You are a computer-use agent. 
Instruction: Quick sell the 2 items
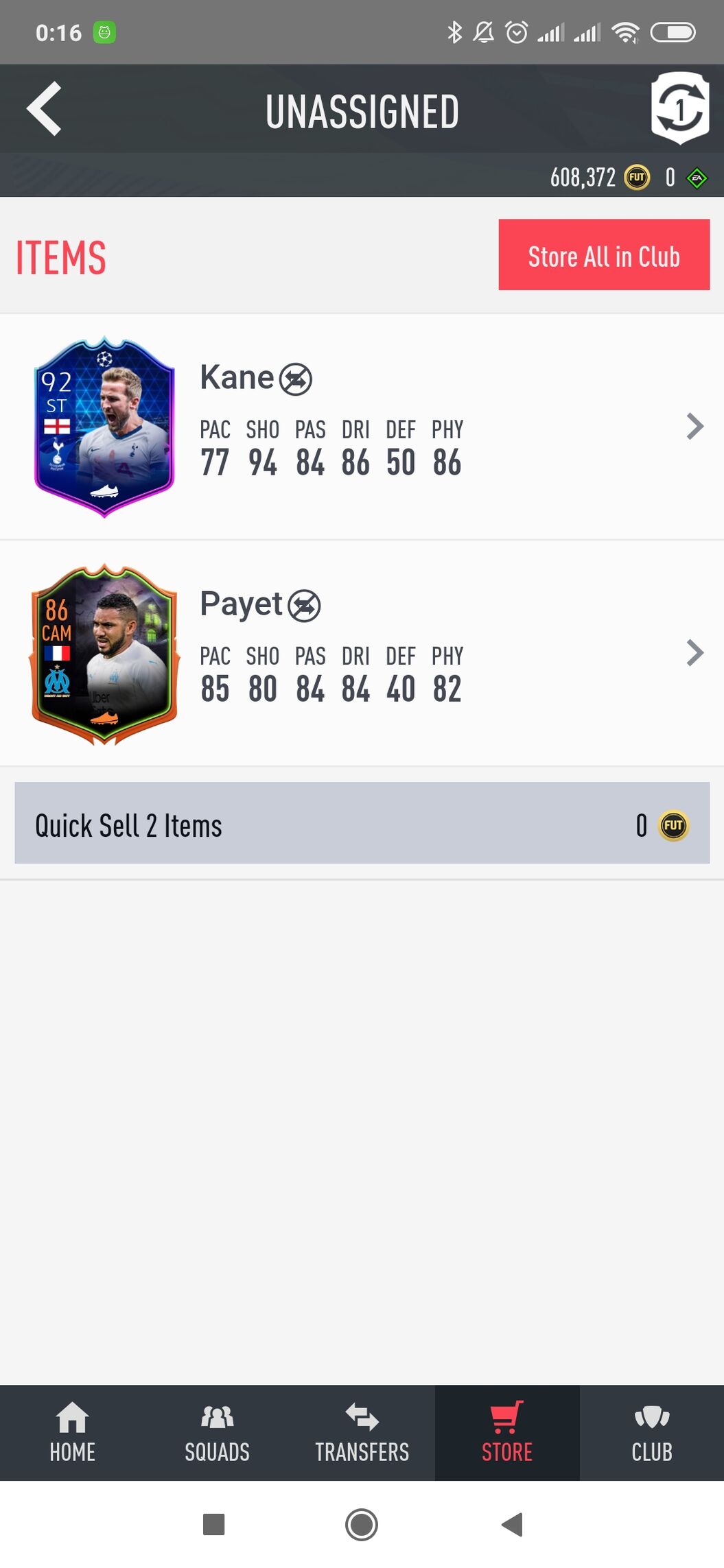pyautogui.click(x=362, y=823)
